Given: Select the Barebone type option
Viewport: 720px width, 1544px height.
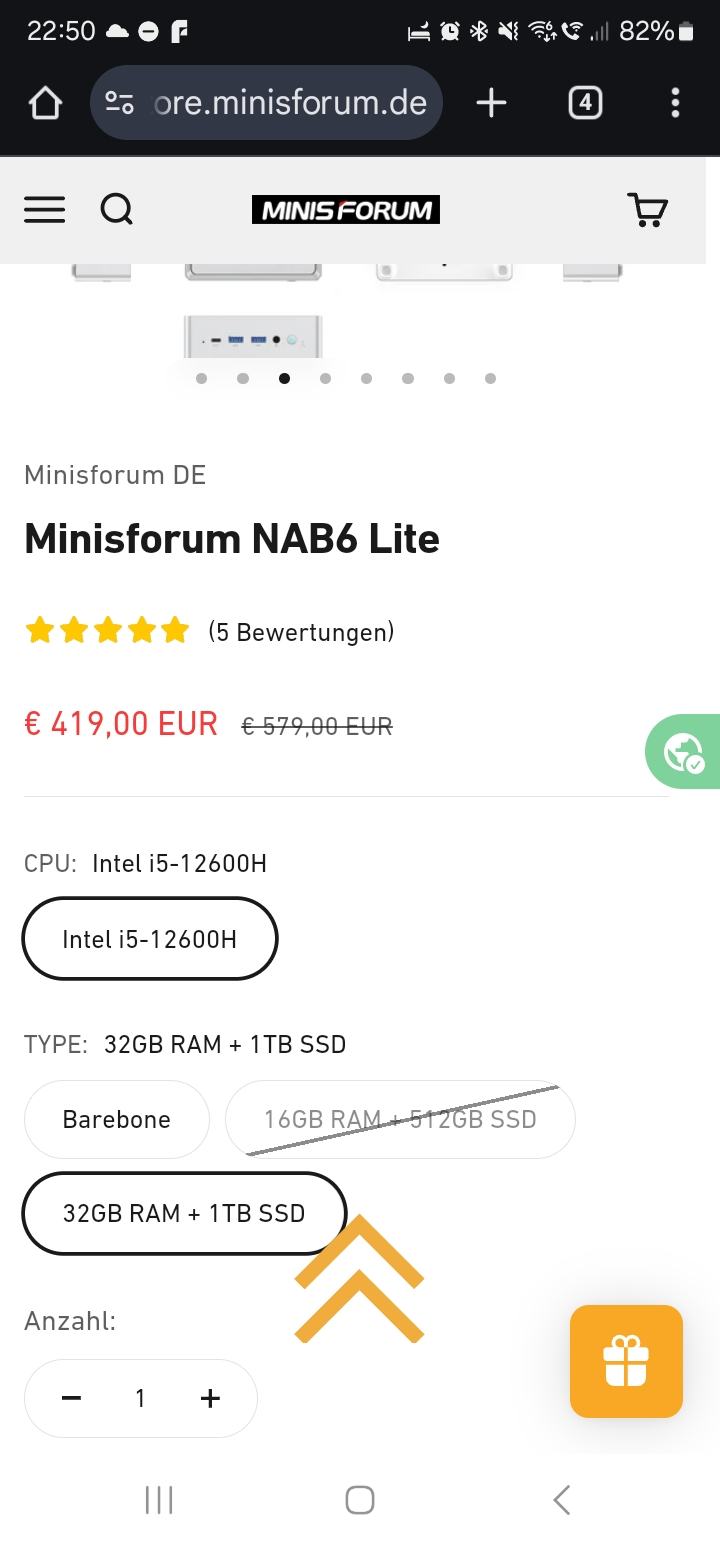Looking at the screenshot, I should coord(117,1119).
